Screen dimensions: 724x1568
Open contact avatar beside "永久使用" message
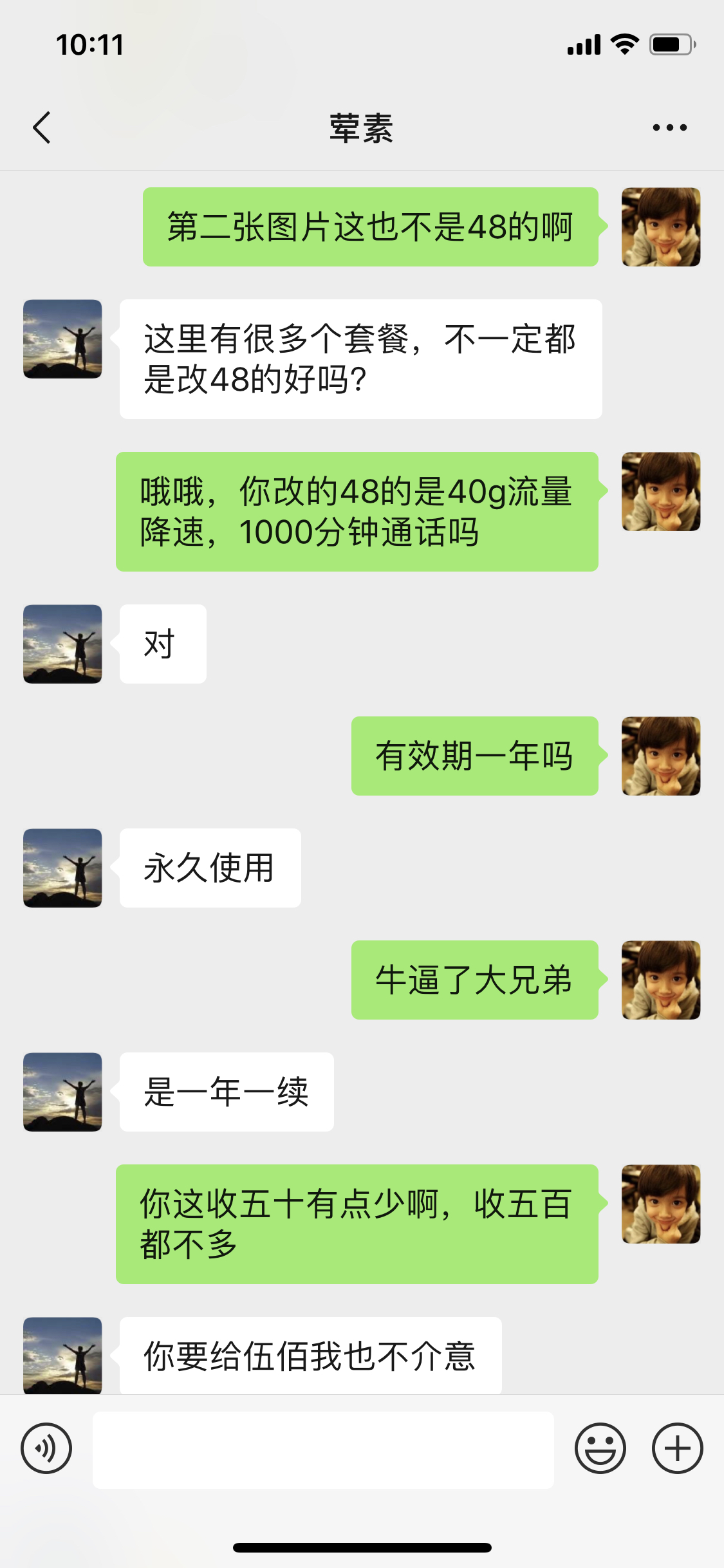tap(62, 868)
